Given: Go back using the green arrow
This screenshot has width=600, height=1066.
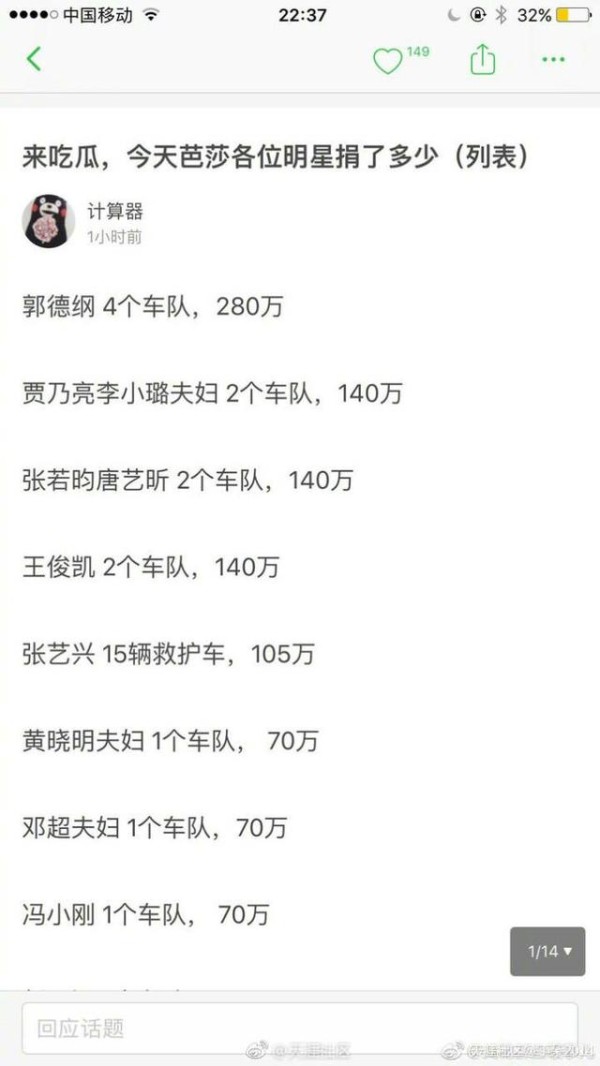Looking at the screenshot, I should [x=34, y=59].
